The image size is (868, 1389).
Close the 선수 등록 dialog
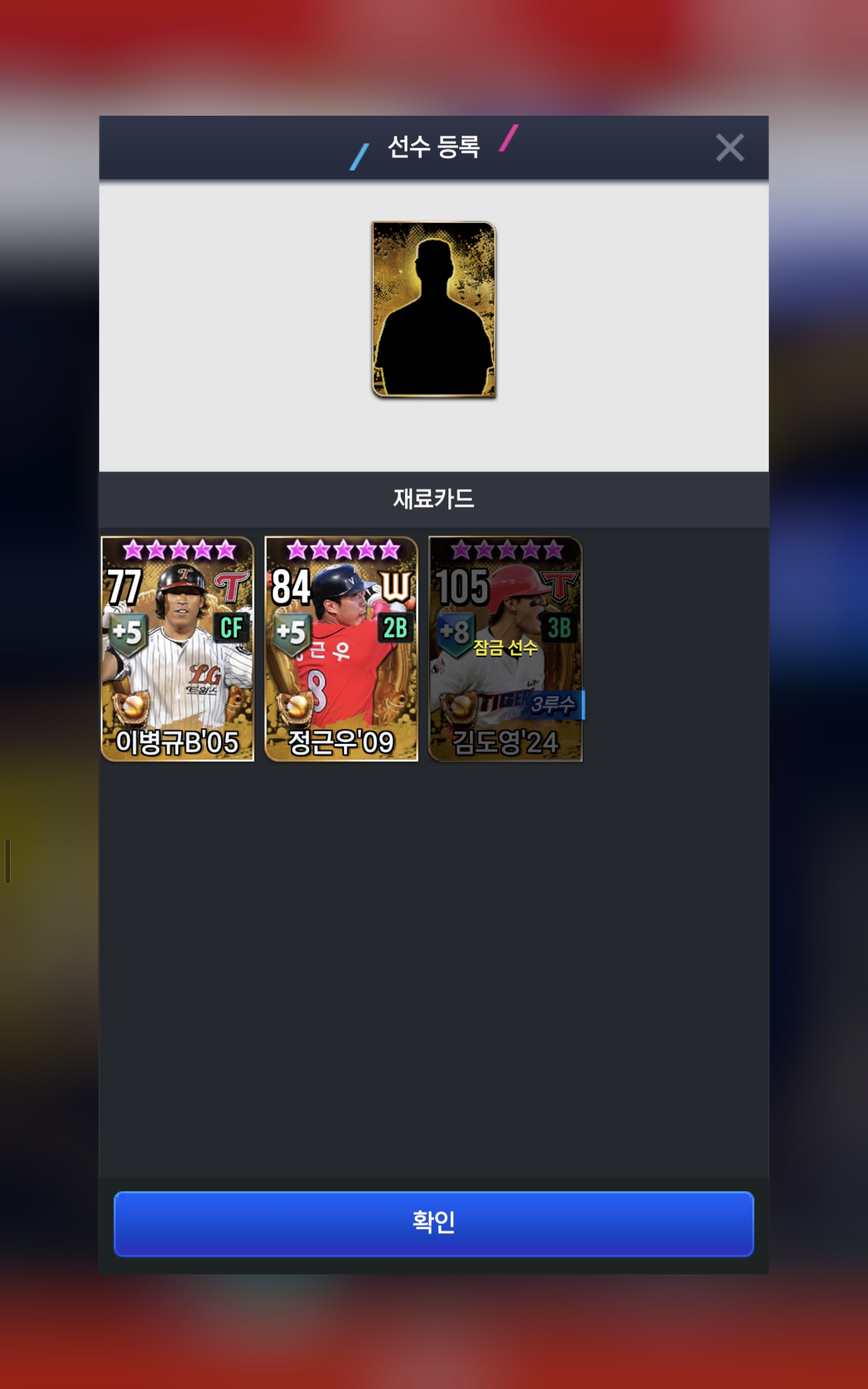730,148
